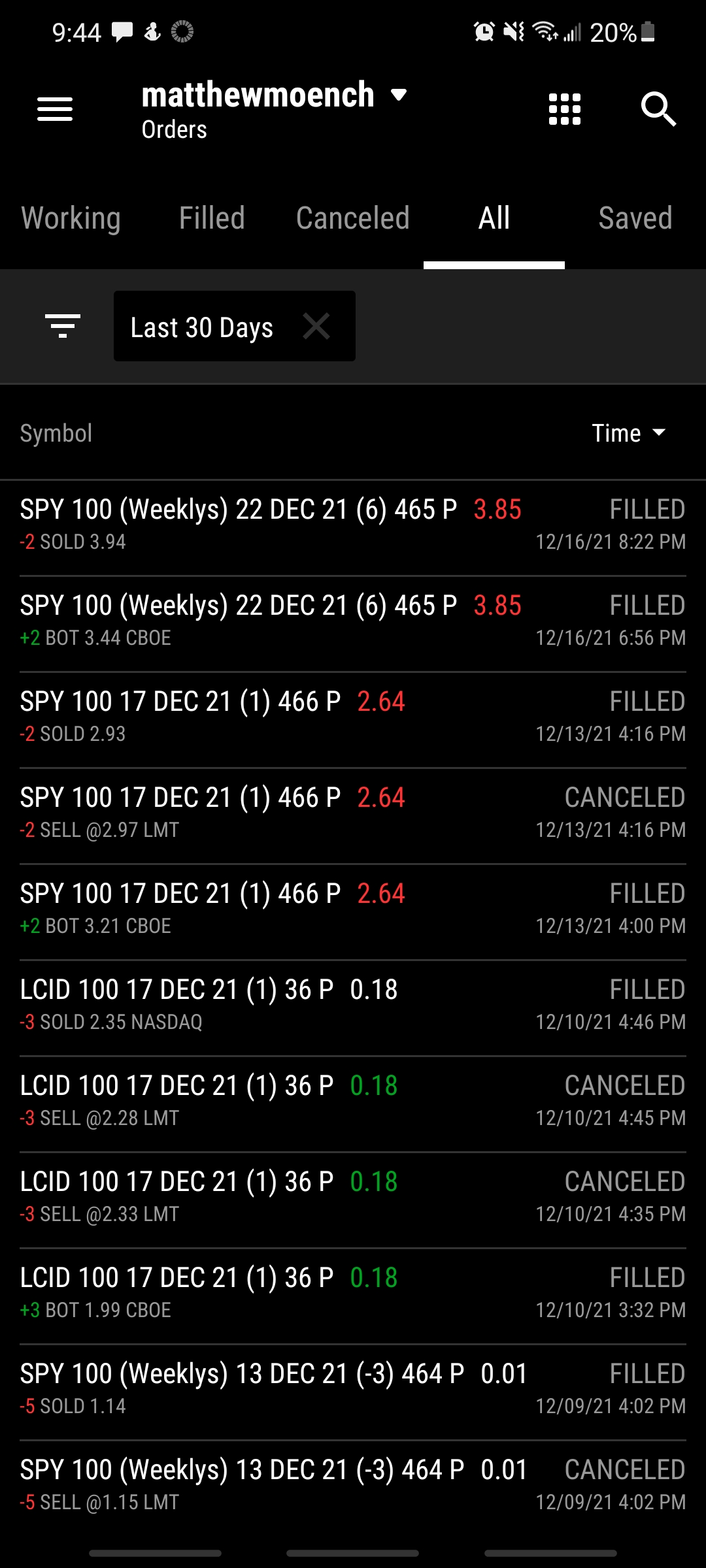
Task: Switch to the Canceled tab
Action: pos(353,218)
